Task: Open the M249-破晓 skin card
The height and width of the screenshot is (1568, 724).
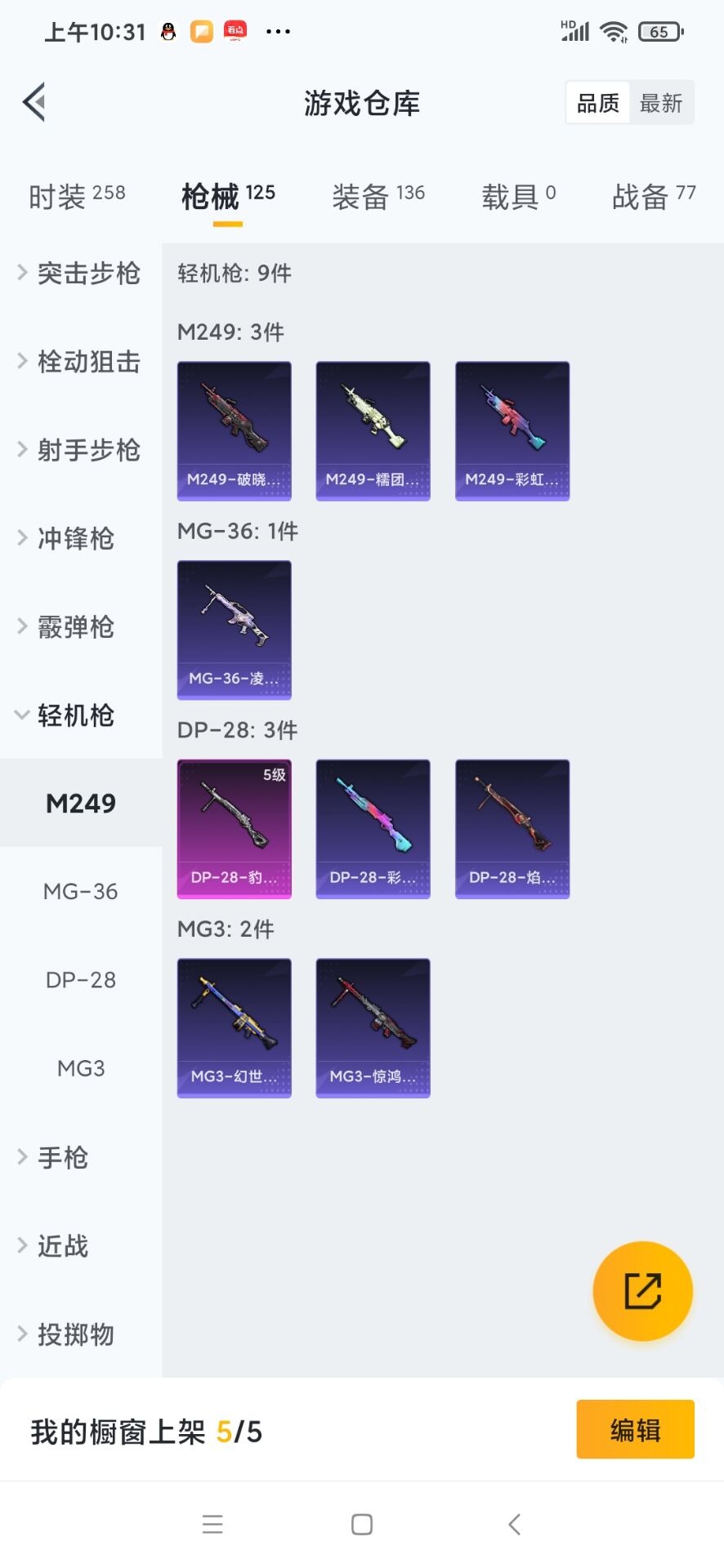Action: coord(235,430)
